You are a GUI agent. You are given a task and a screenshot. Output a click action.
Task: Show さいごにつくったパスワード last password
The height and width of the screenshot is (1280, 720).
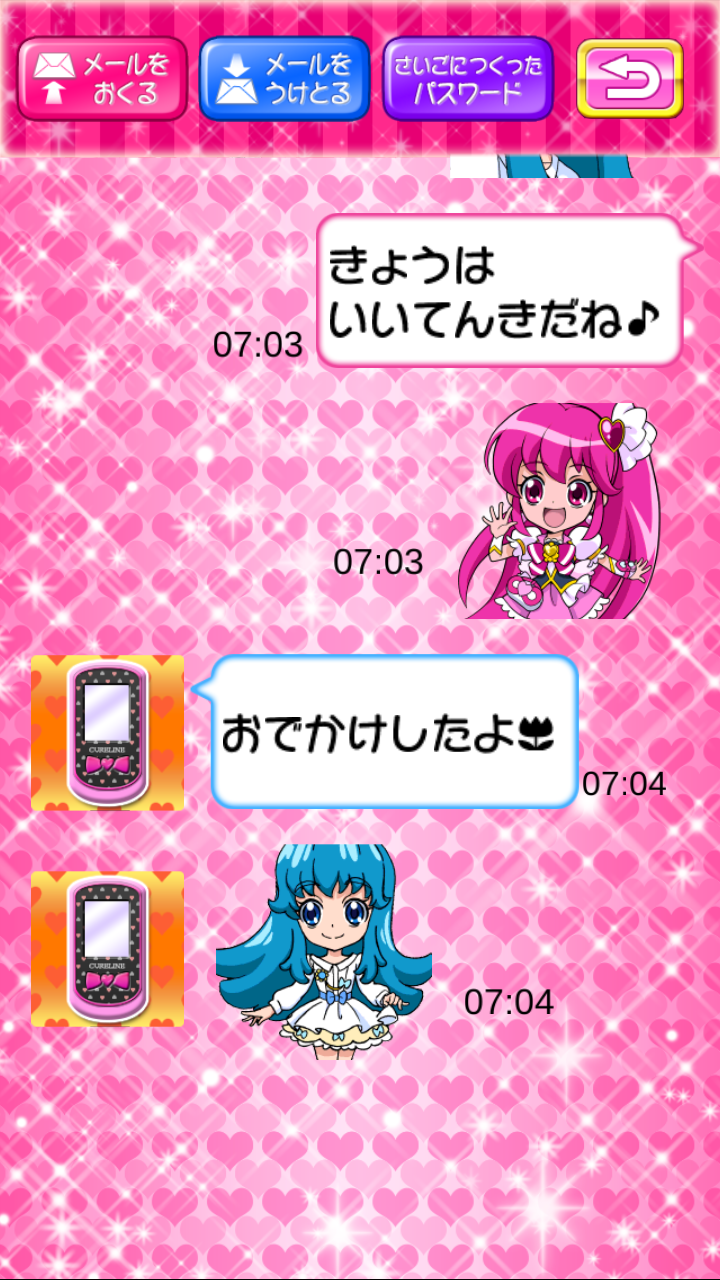(467, 79)
